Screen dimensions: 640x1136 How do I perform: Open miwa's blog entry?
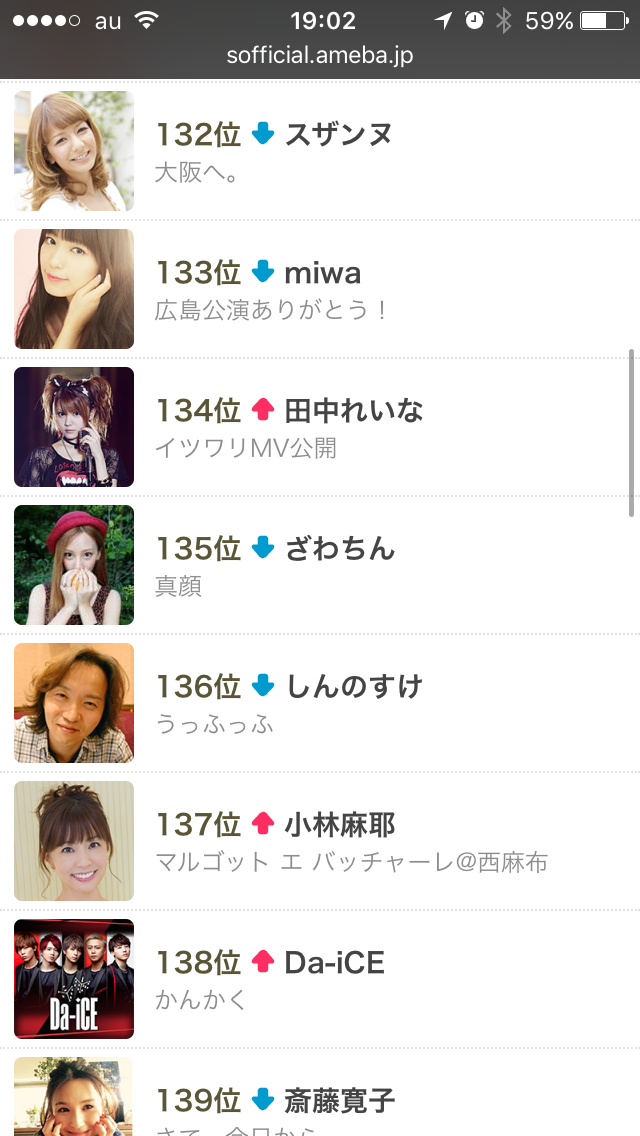coord(320,289)
